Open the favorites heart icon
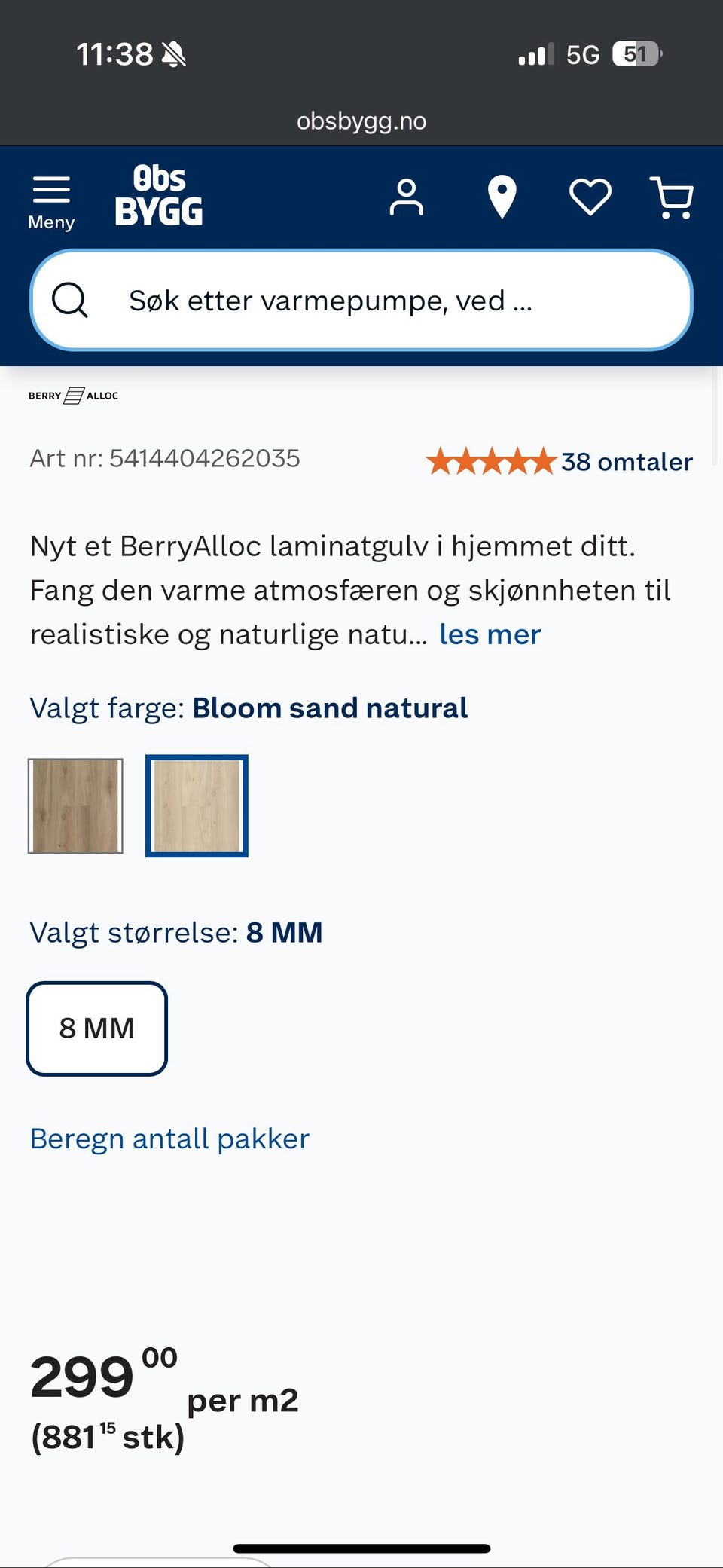 [x=590, y=197]
